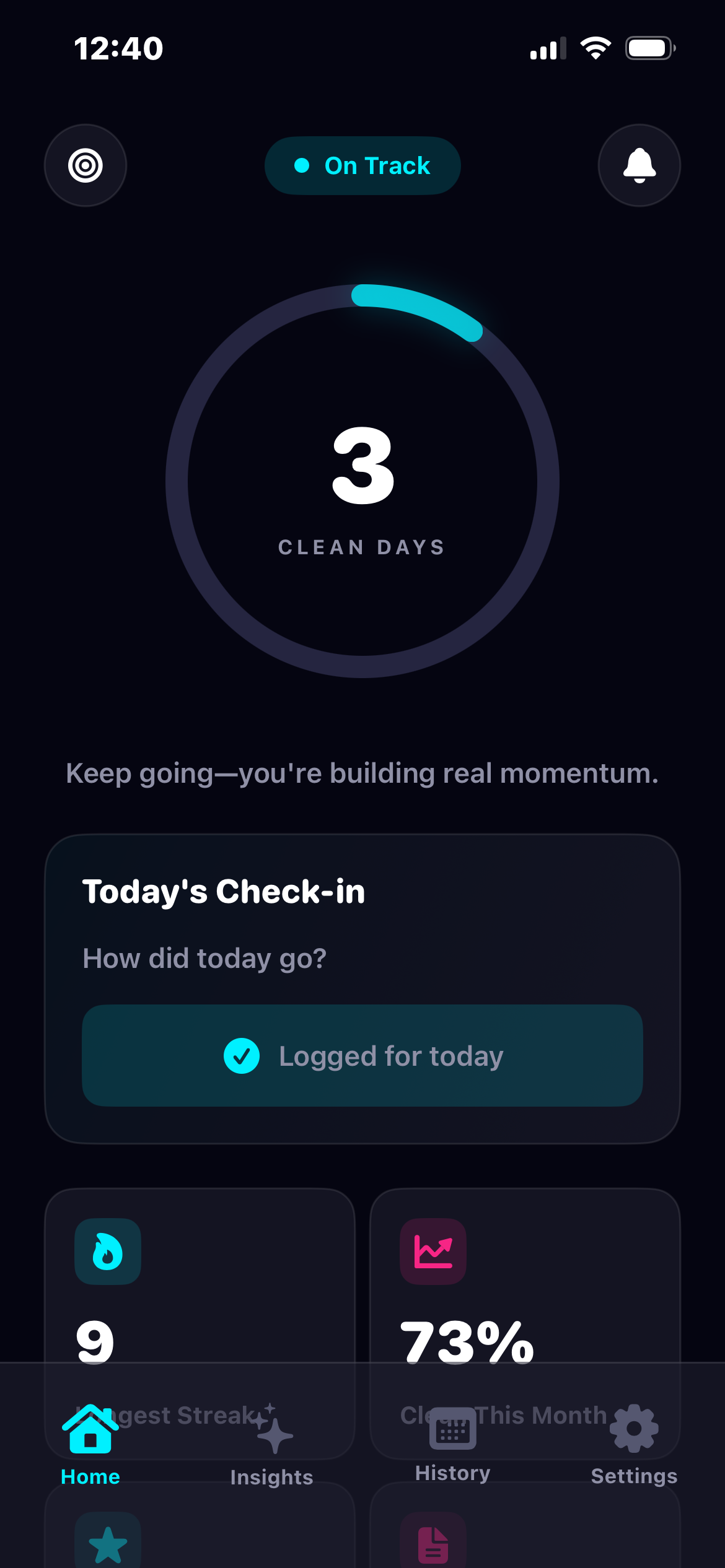Click the "On Track" status pill
The height and width of the screenshot is (1568, 725).
coord(362,165)
